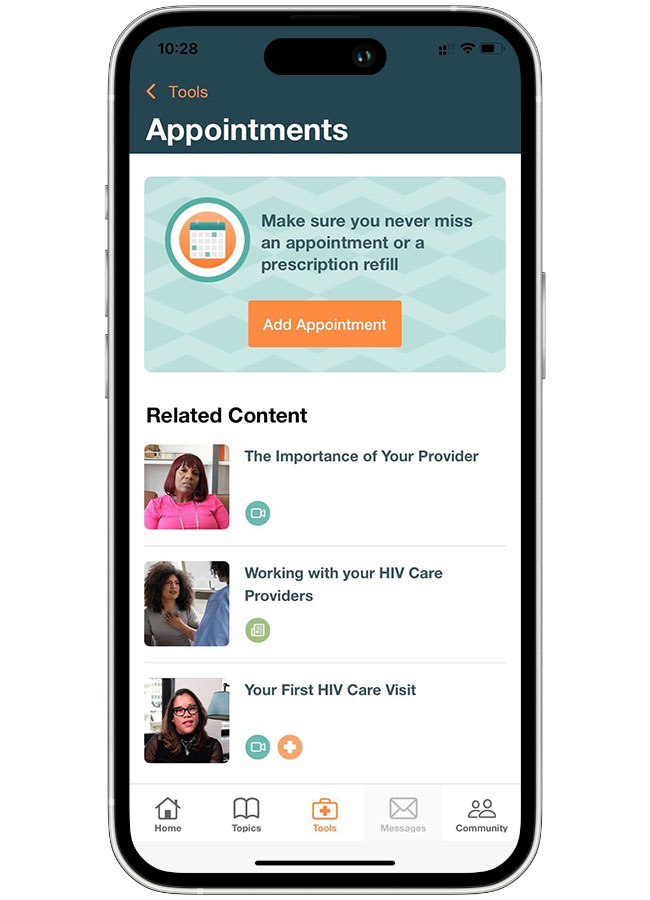Screen dimensions: 650x900
Task: Select the Tools tab
Action: click(324, 814)
